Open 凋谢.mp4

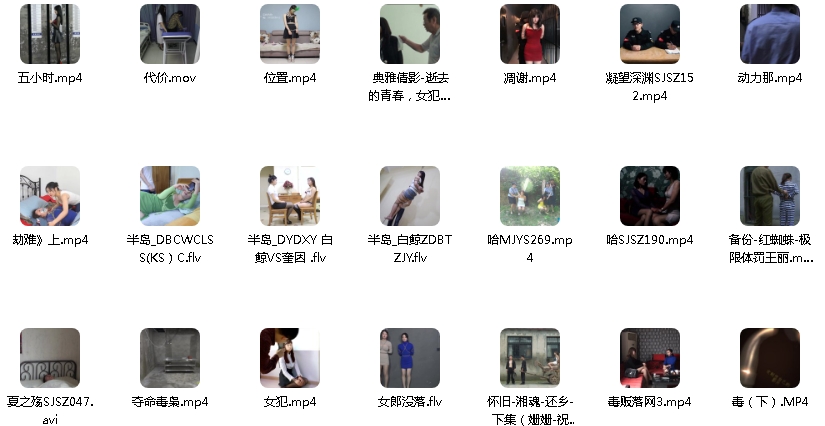(x=530, y=34)
